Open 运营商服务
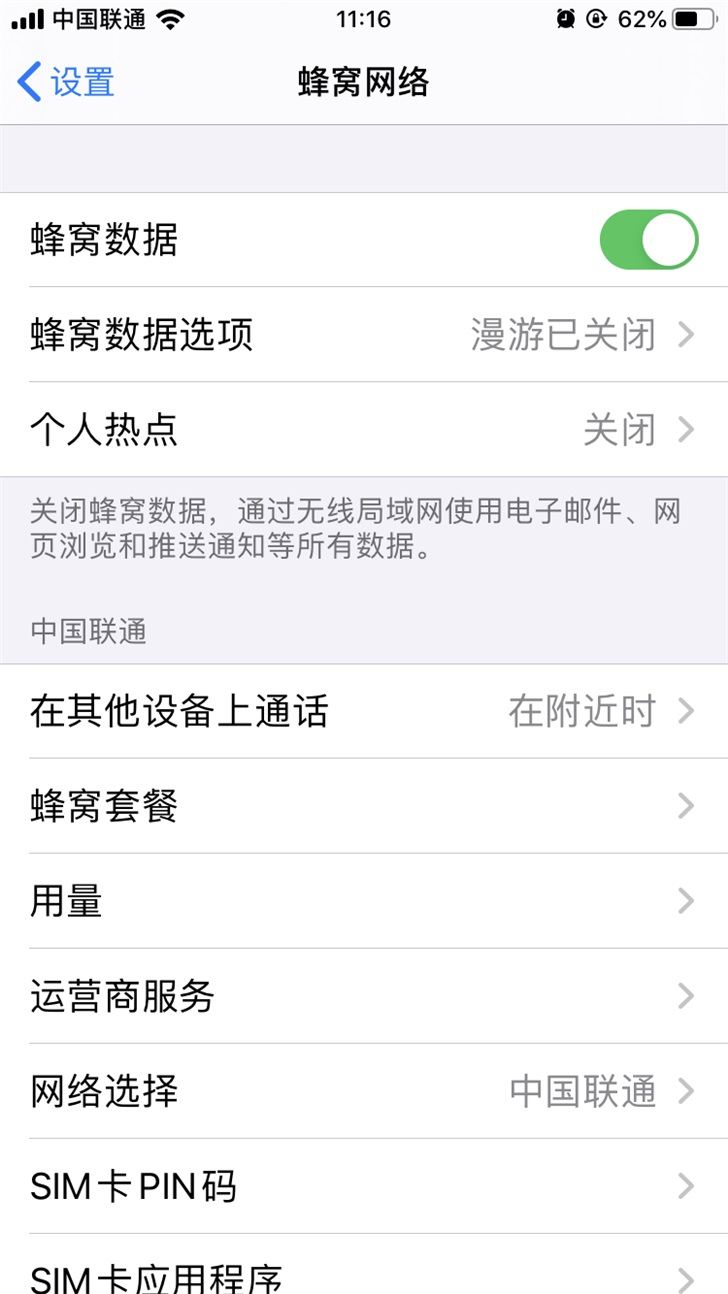 pyautogui.click(x=363, y=996)
